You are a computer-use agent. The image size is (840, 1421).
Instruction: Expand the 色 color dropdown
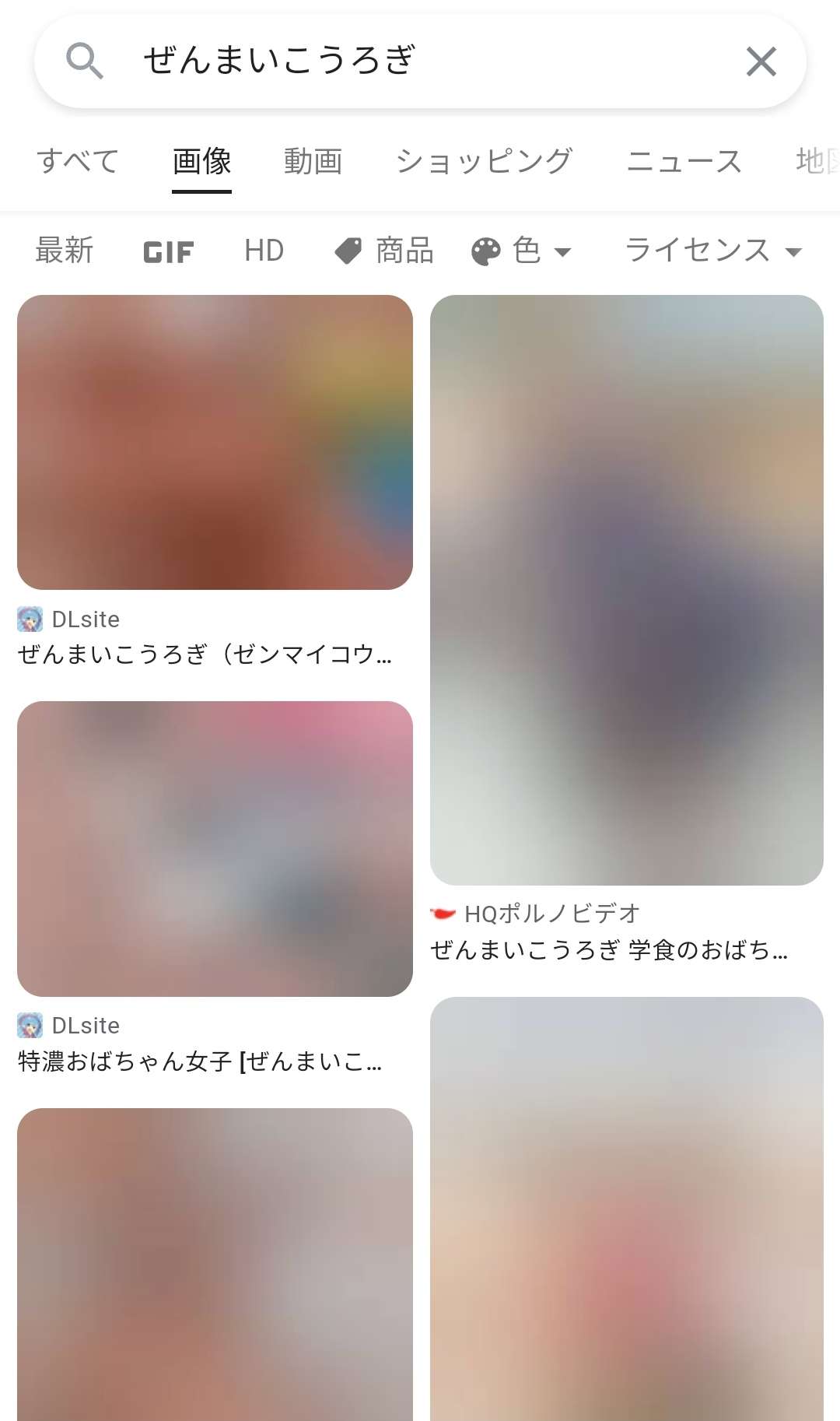pos(522,251)
